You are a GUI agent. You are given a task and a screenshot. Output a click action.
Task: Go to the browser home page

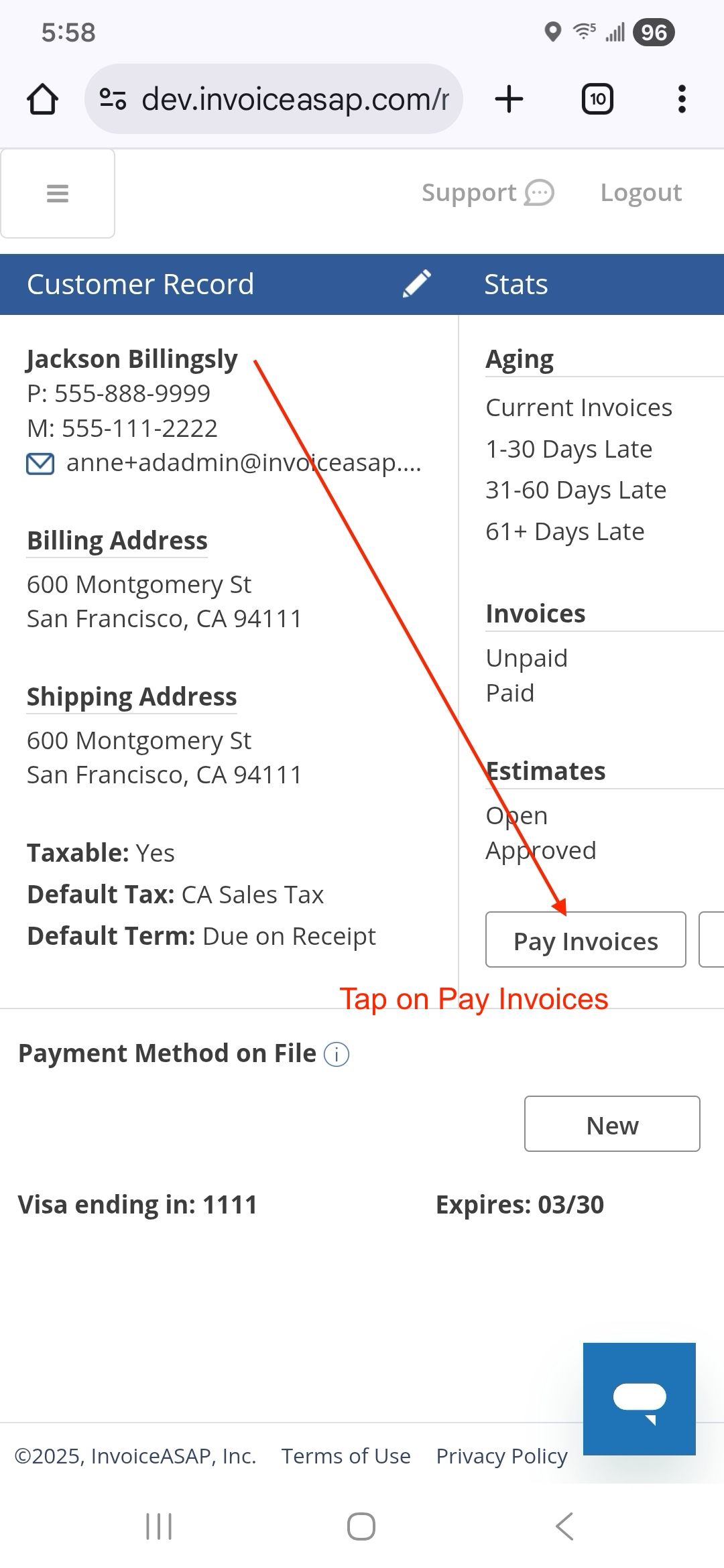pos(42,99)
